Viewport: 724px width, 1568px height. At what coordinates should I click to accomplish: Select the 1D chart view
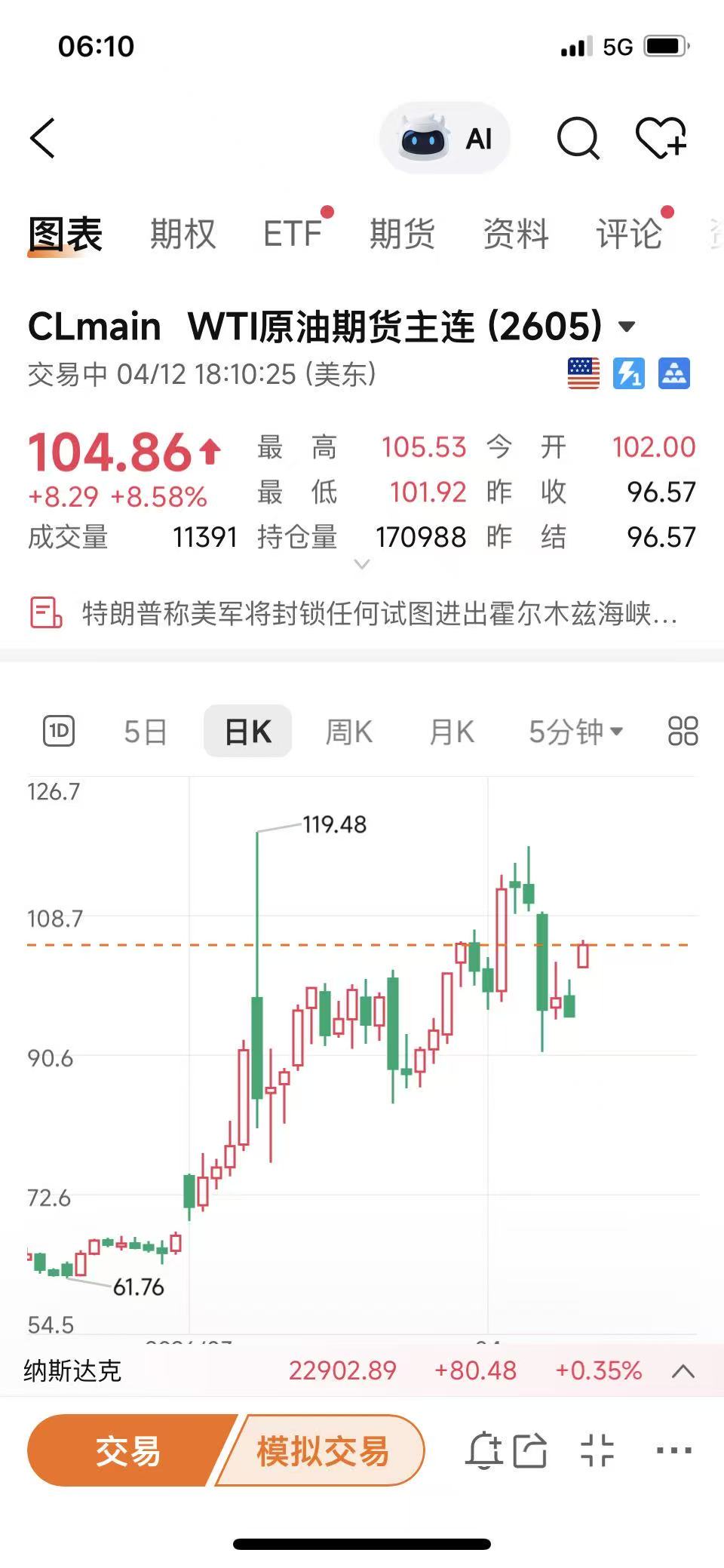click(59, 731)
